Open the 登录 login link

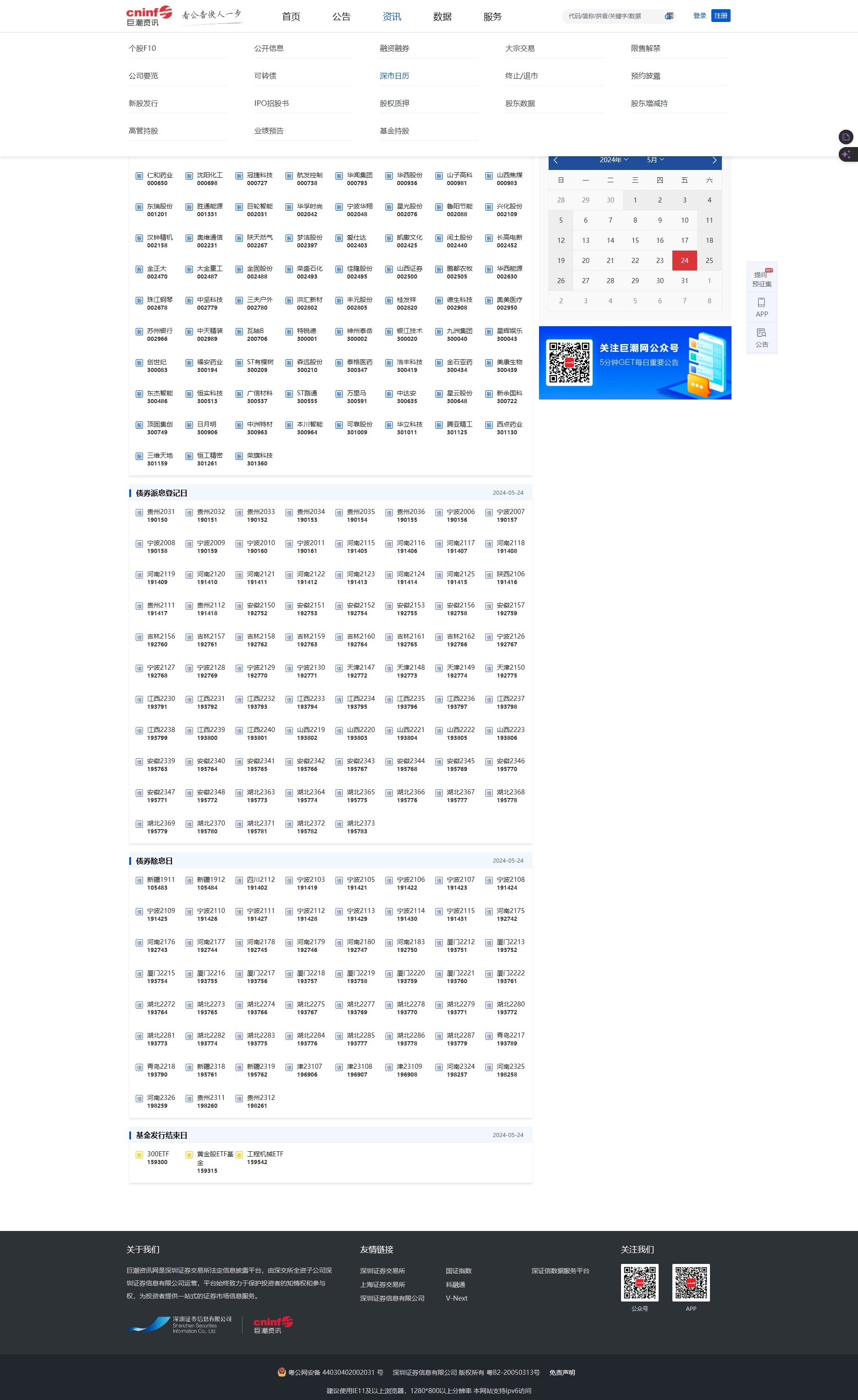tap(699, 16)
